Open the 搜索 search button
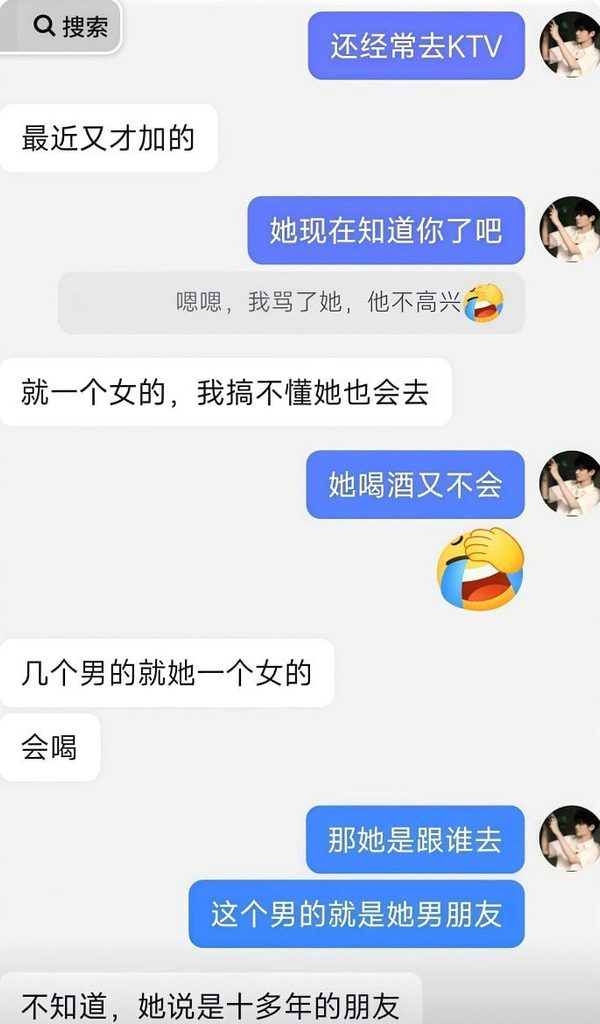600x1024 pixels. click(x=60, y=26)
